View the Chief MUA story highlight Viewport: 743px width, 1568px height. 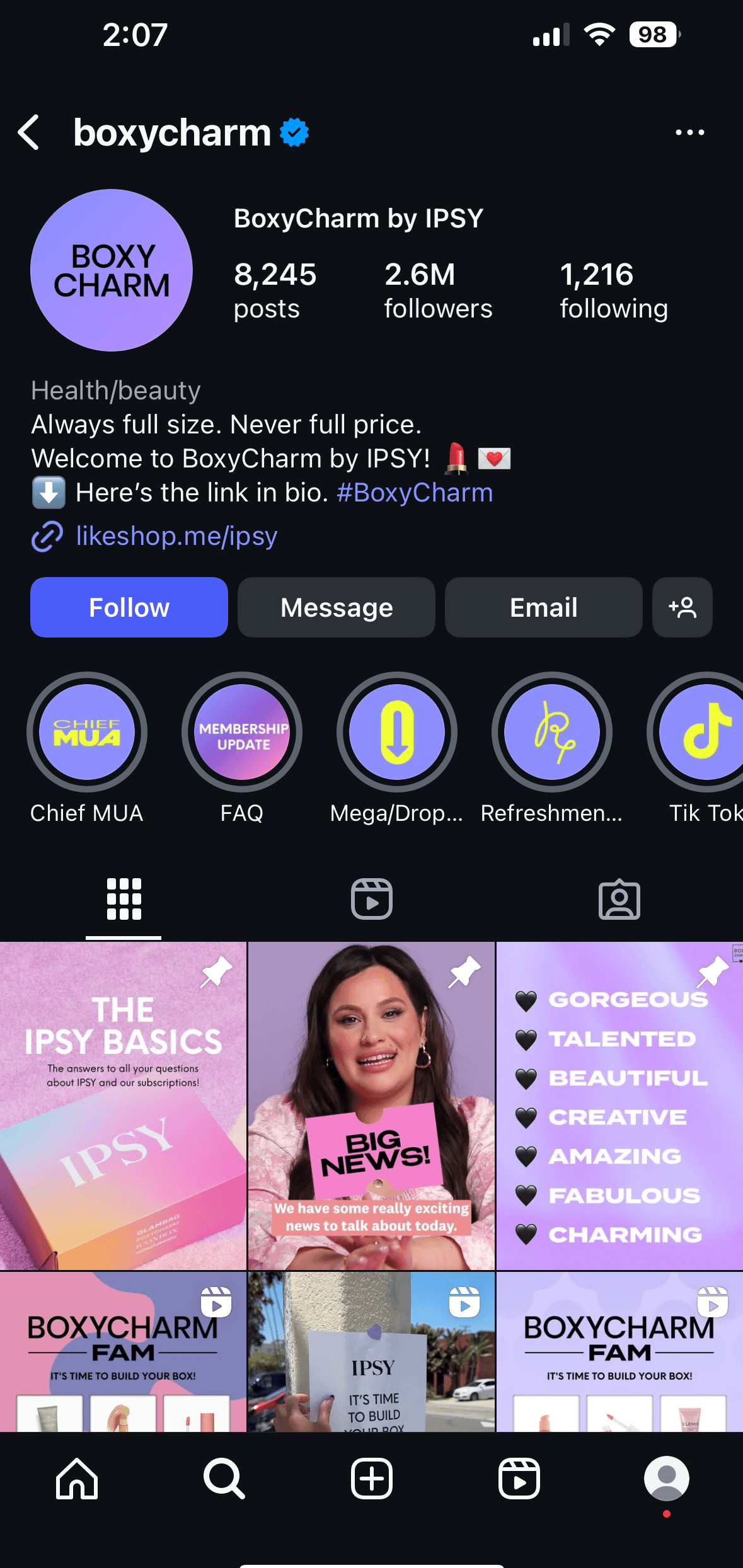pyautogui.click(x=87, y=732)
